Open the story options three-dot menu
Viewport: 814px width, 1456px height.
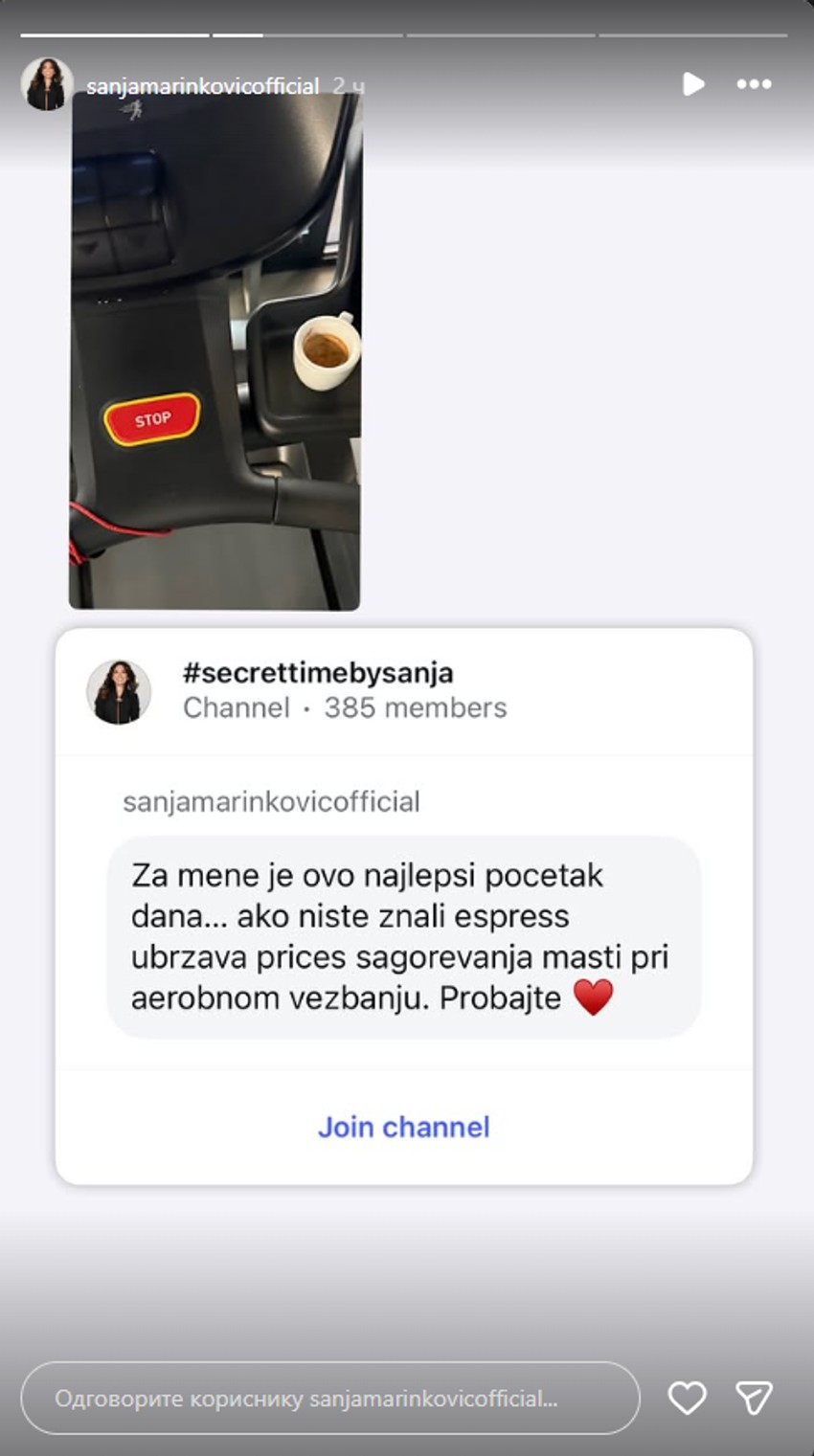753,84
